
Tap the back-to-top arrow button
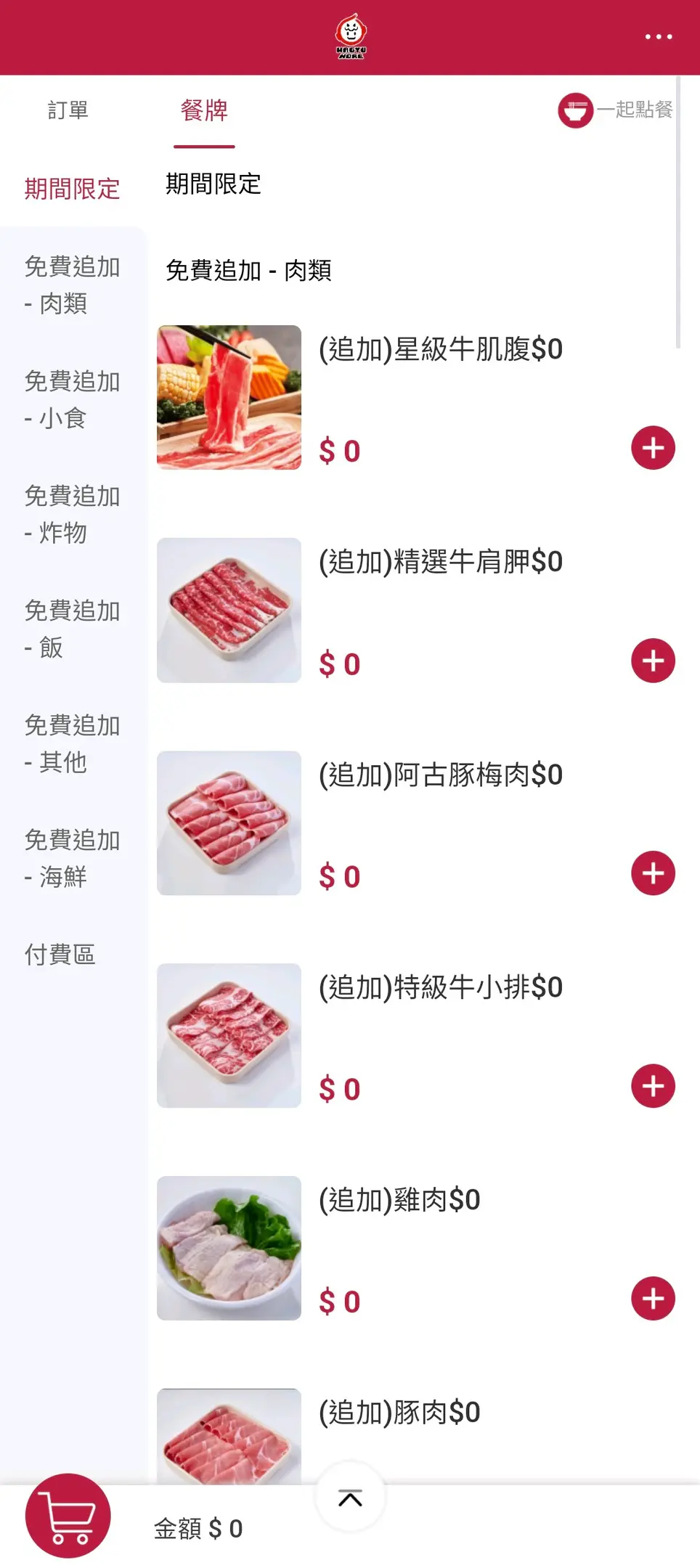point(350,1498)
